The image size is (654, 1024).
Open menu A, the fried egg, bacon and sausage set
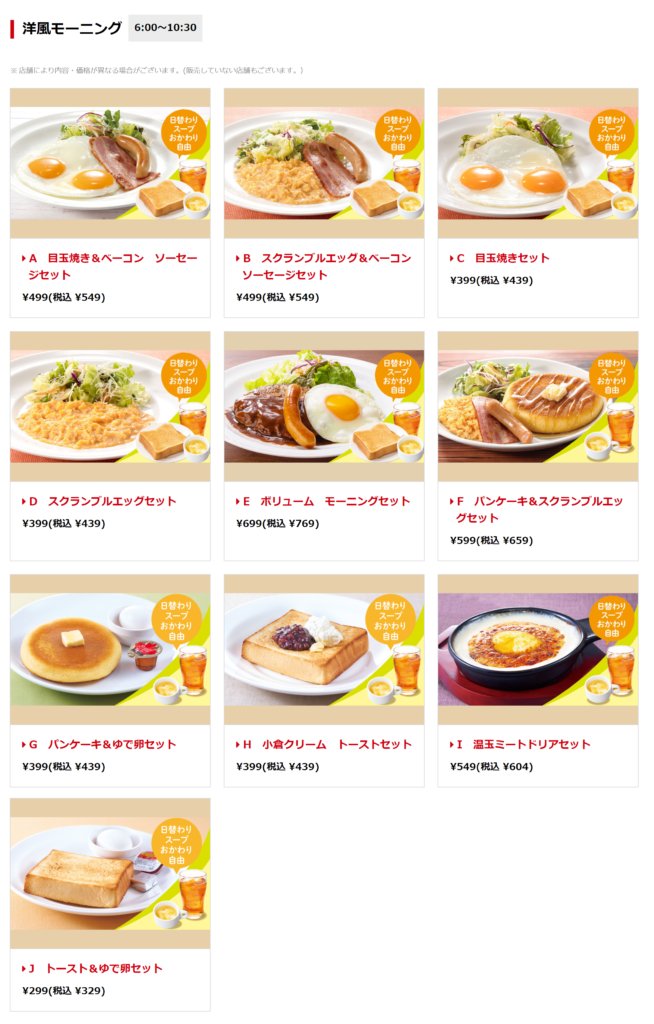click(x=110, y=258)
